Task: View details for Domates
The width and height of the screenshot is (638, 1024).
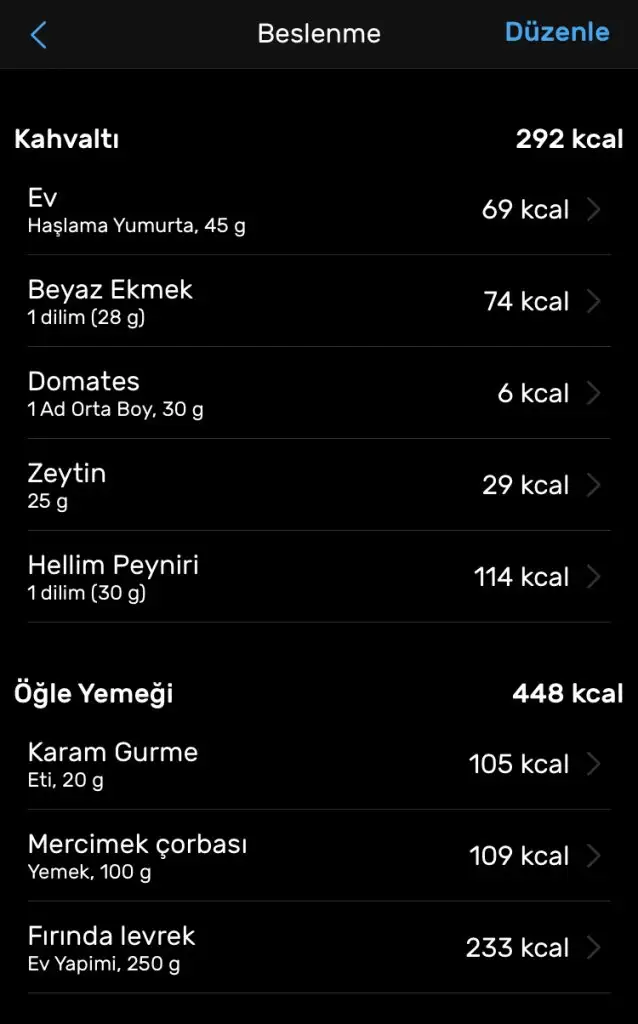Action: (x=318, y=393)
